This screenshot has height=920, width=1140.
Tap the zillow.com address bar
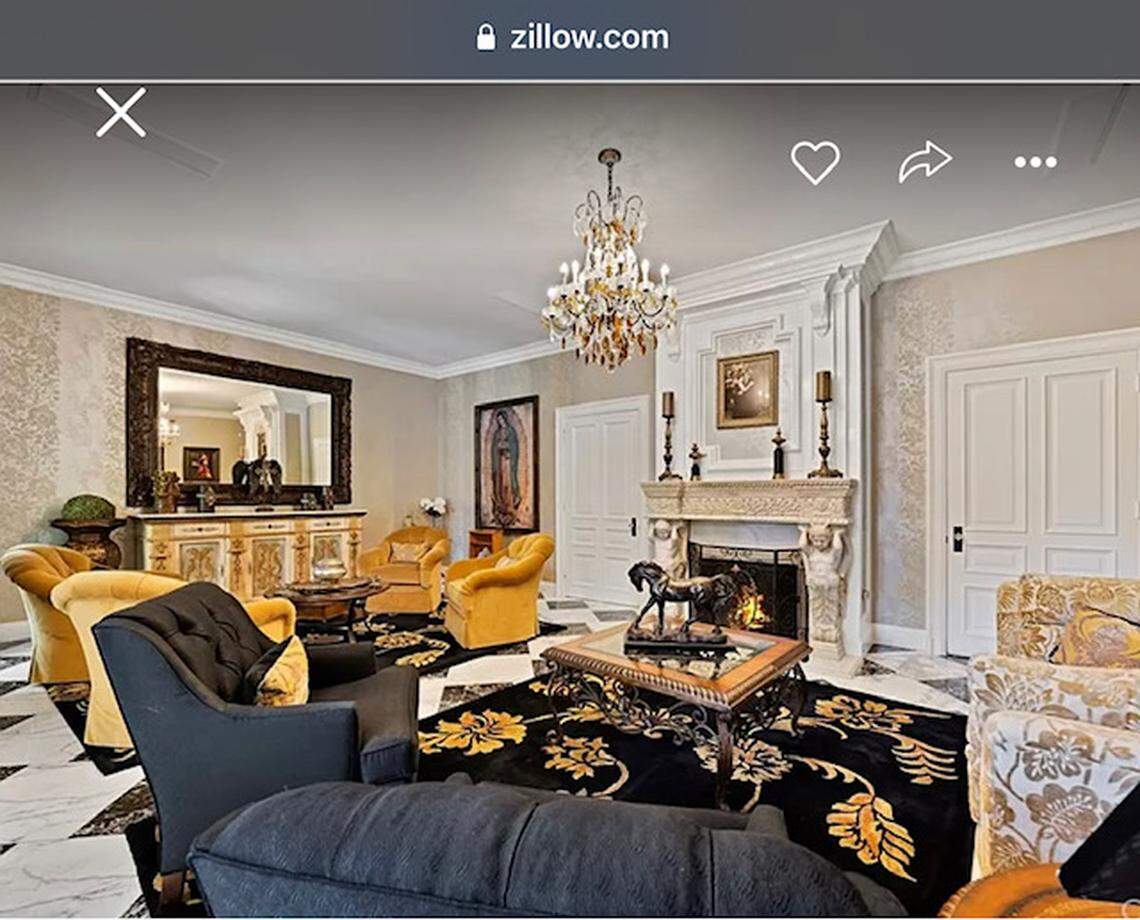point(572,38)
